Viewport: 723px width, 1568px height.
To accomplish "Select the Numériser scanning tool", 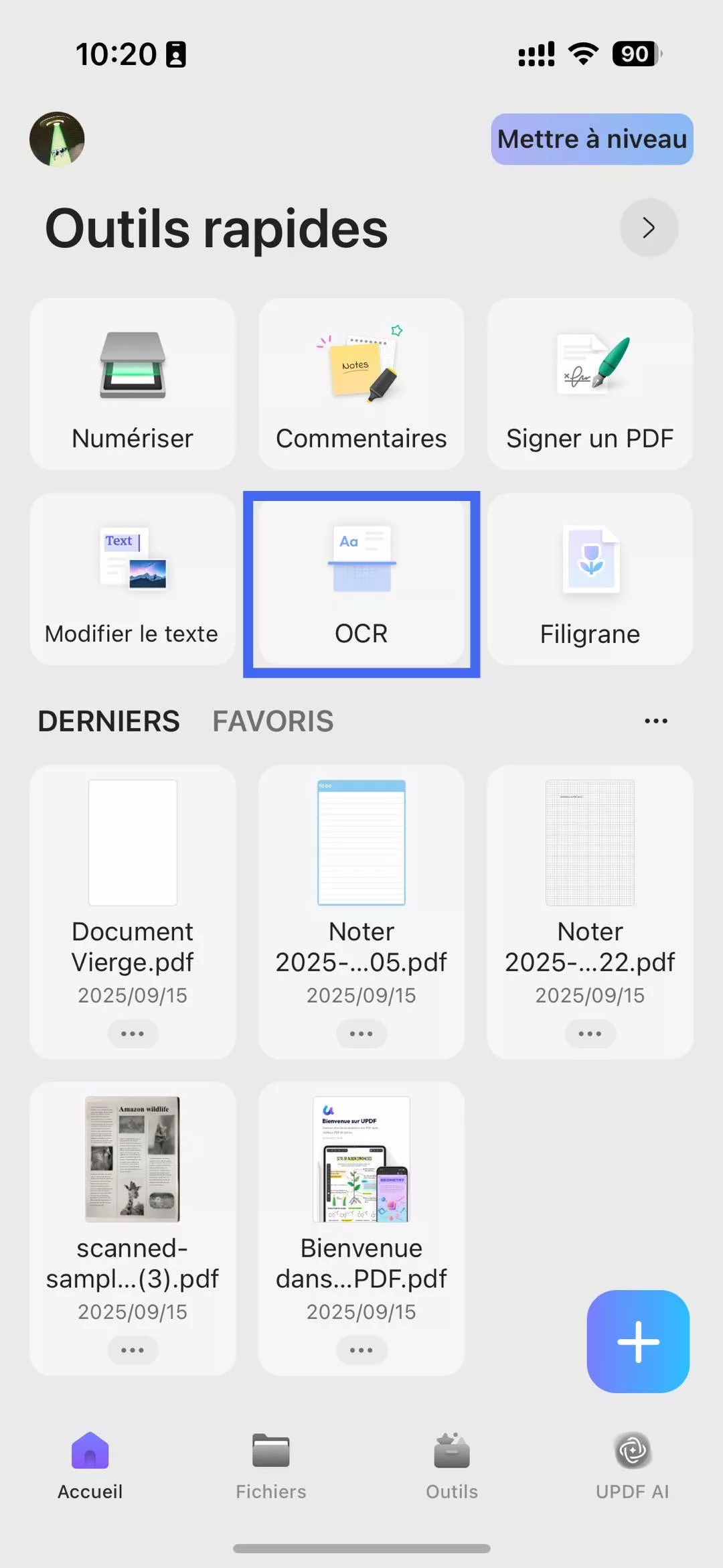I will (x=132, y=384).
